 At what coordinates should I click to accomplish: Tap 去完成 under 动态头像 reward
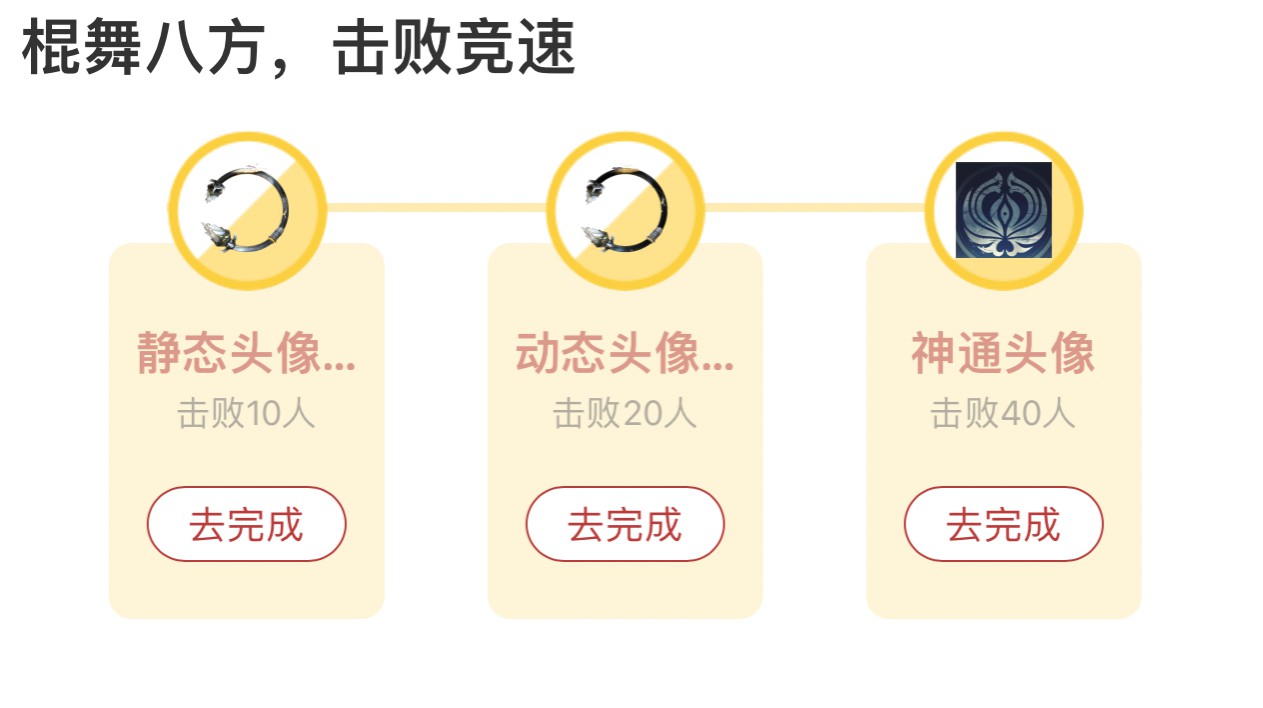click(x=625, y=524)
